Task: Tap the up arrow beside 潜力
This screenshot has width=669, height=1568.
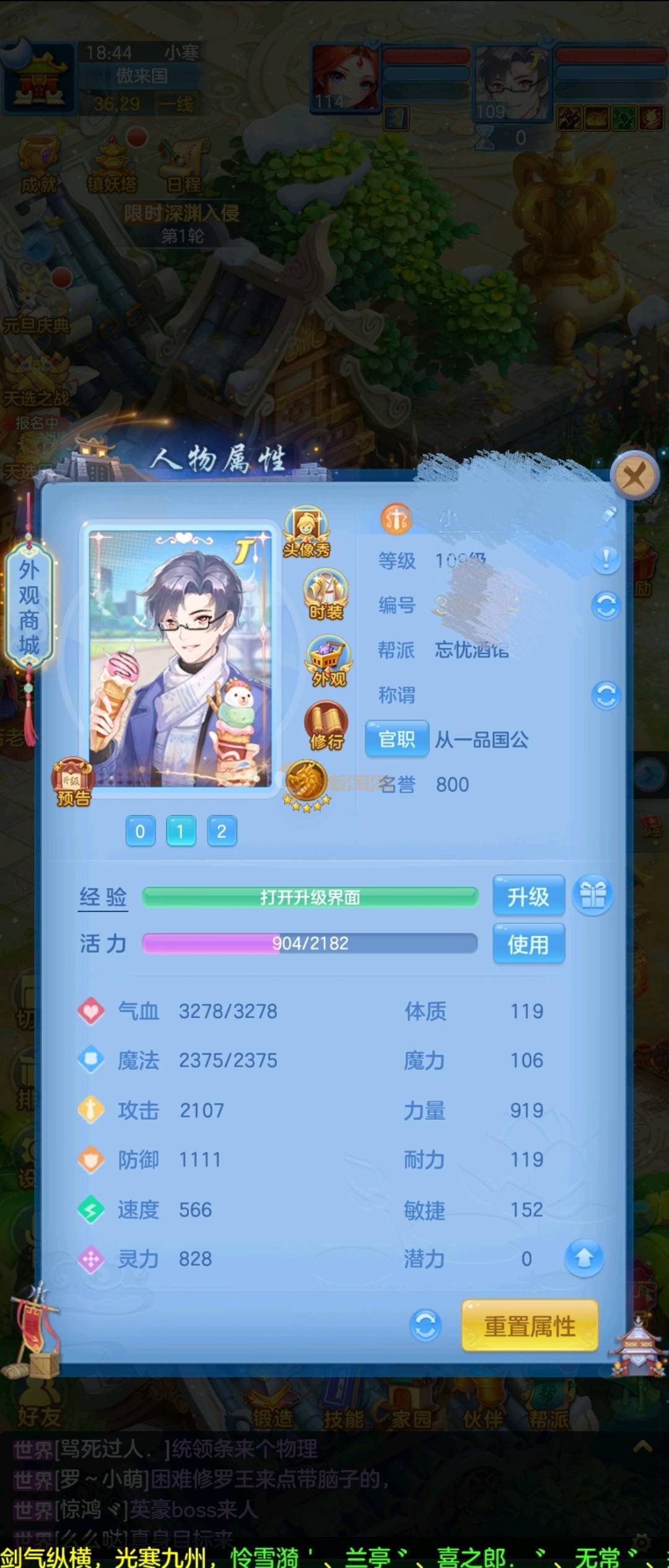Action: click(x=584, y=1259)
